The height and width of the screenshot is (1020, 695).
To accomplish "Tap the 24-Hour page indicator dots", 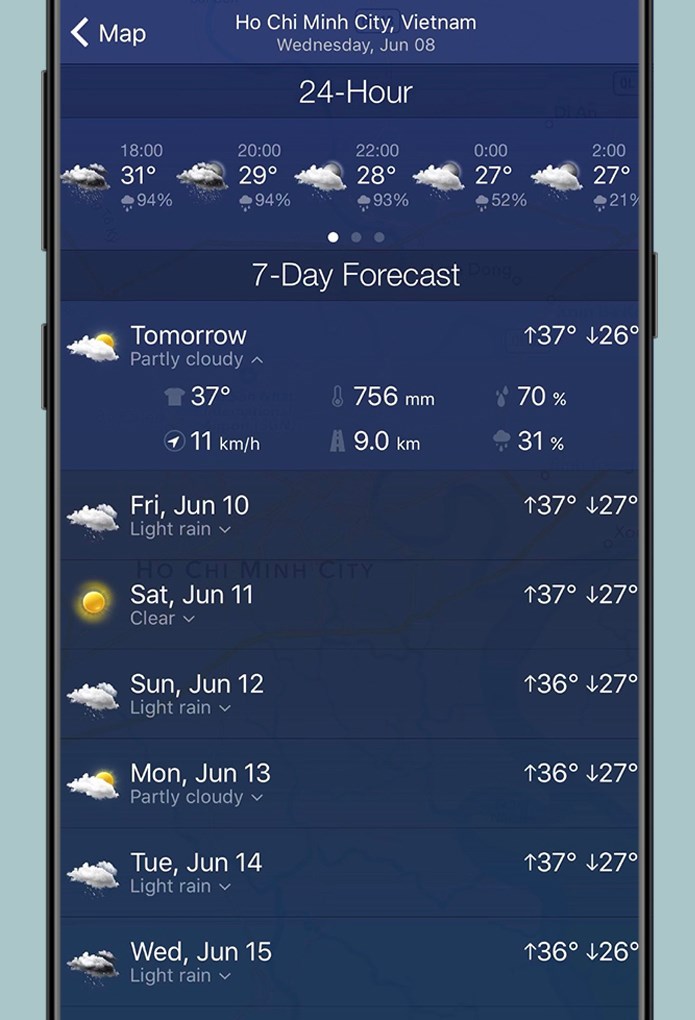I will [x=356, y=237].
